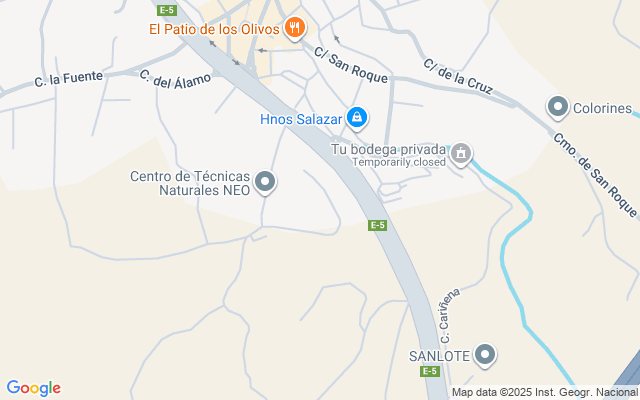
Task: Select the Colorines place marker
Action: 558,107
